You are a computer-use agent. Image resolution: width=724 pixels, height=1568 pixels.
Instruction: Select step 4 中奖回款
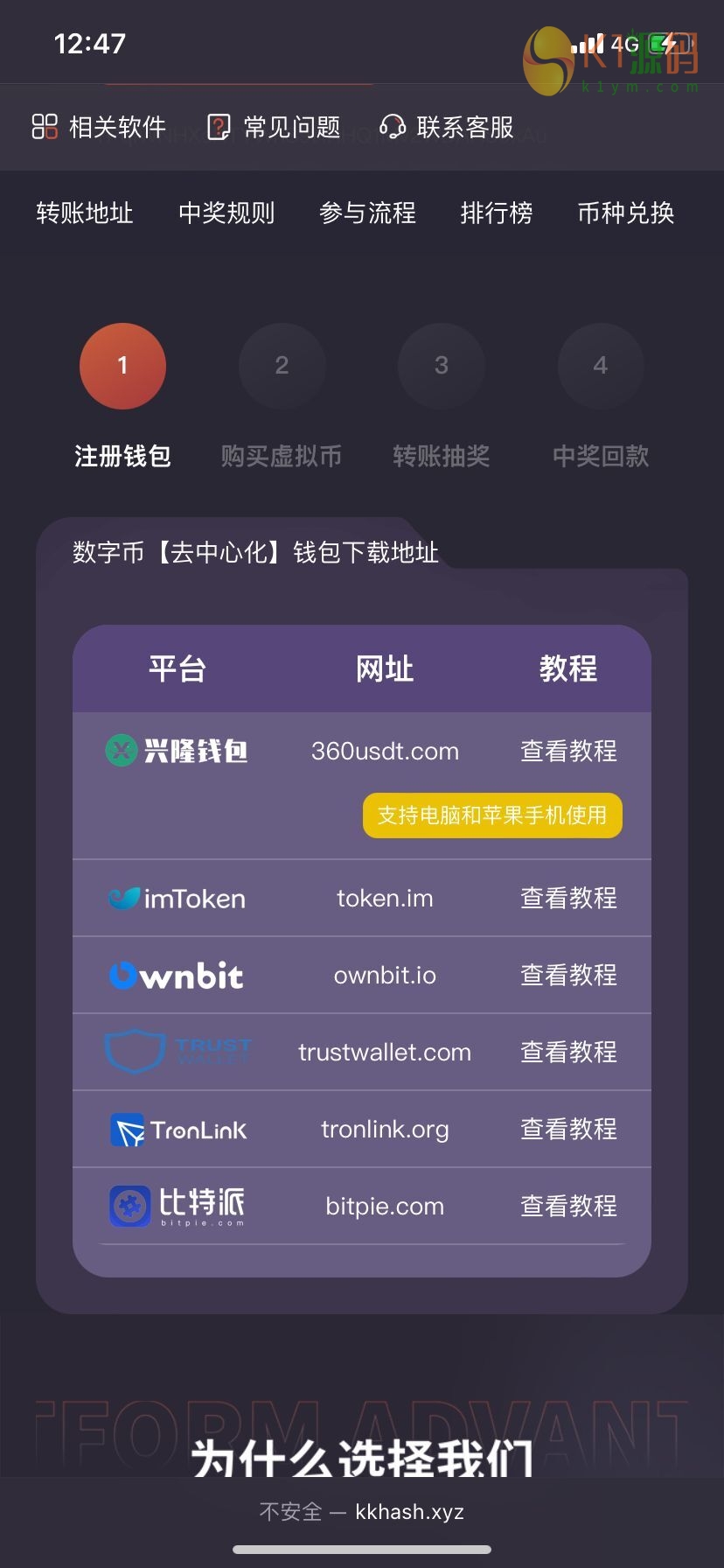tap(601, 366)
